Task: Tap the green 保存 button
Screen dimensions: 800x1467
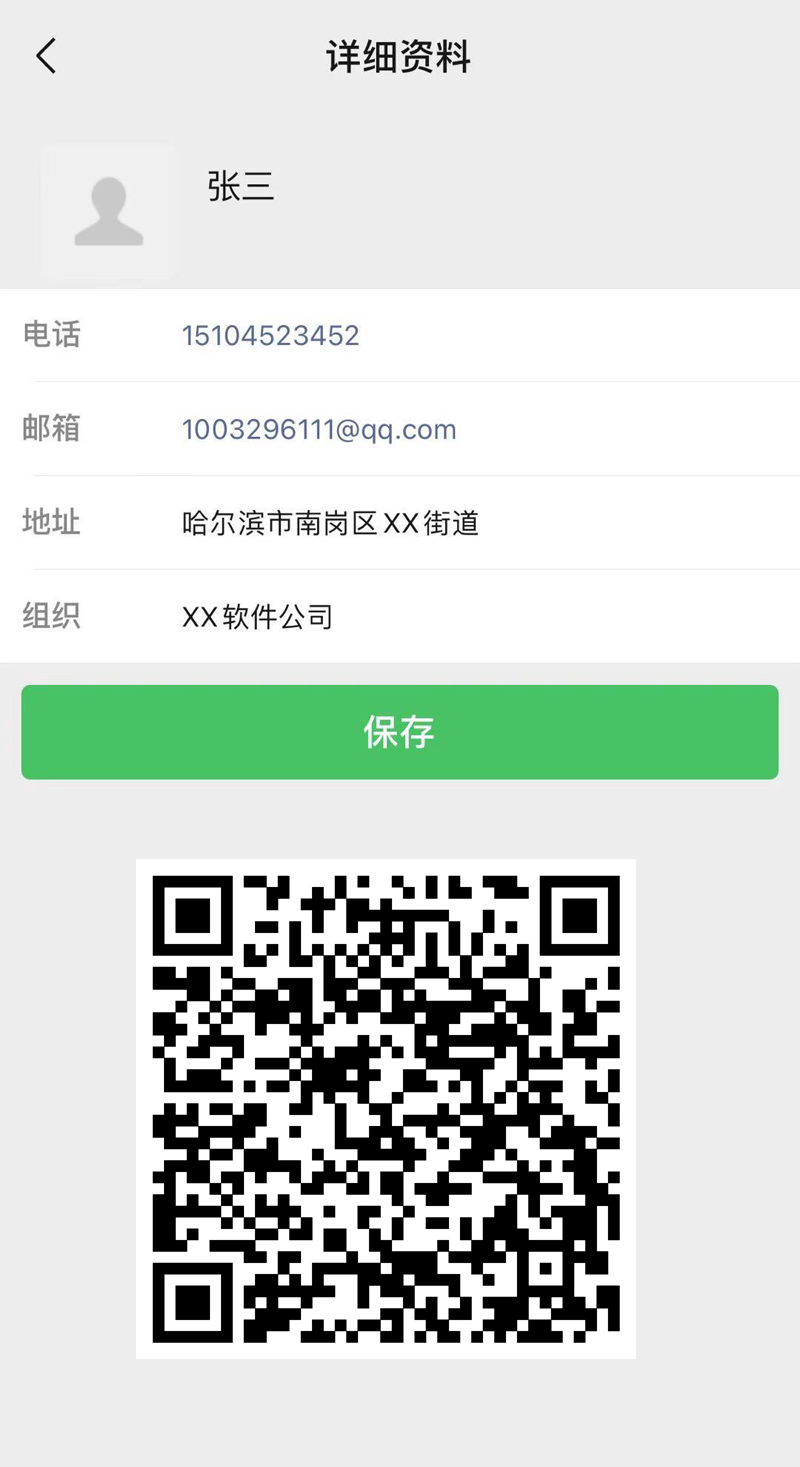Action: pyautogui.click(x=399, y=732)
